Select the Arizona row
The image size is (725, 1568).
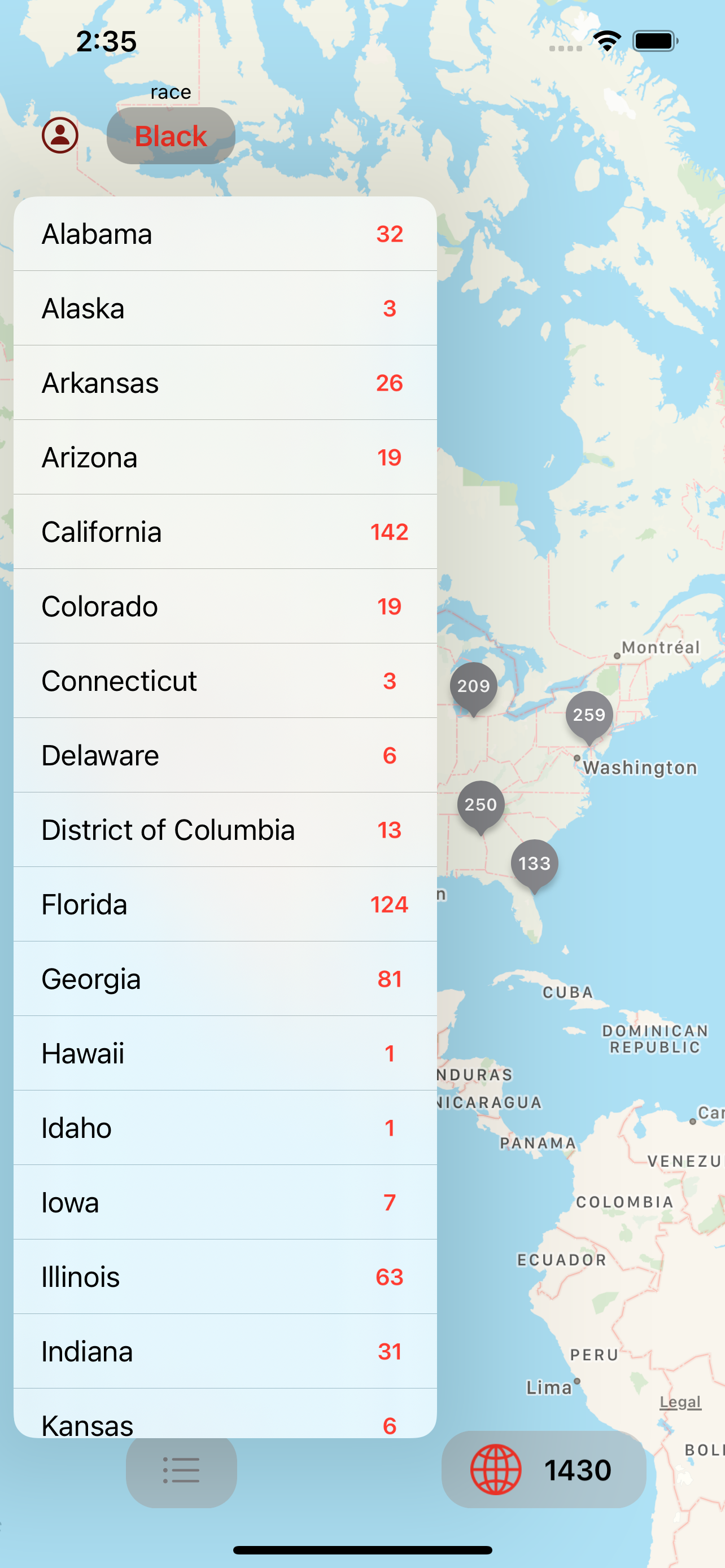tap(225, 457)
